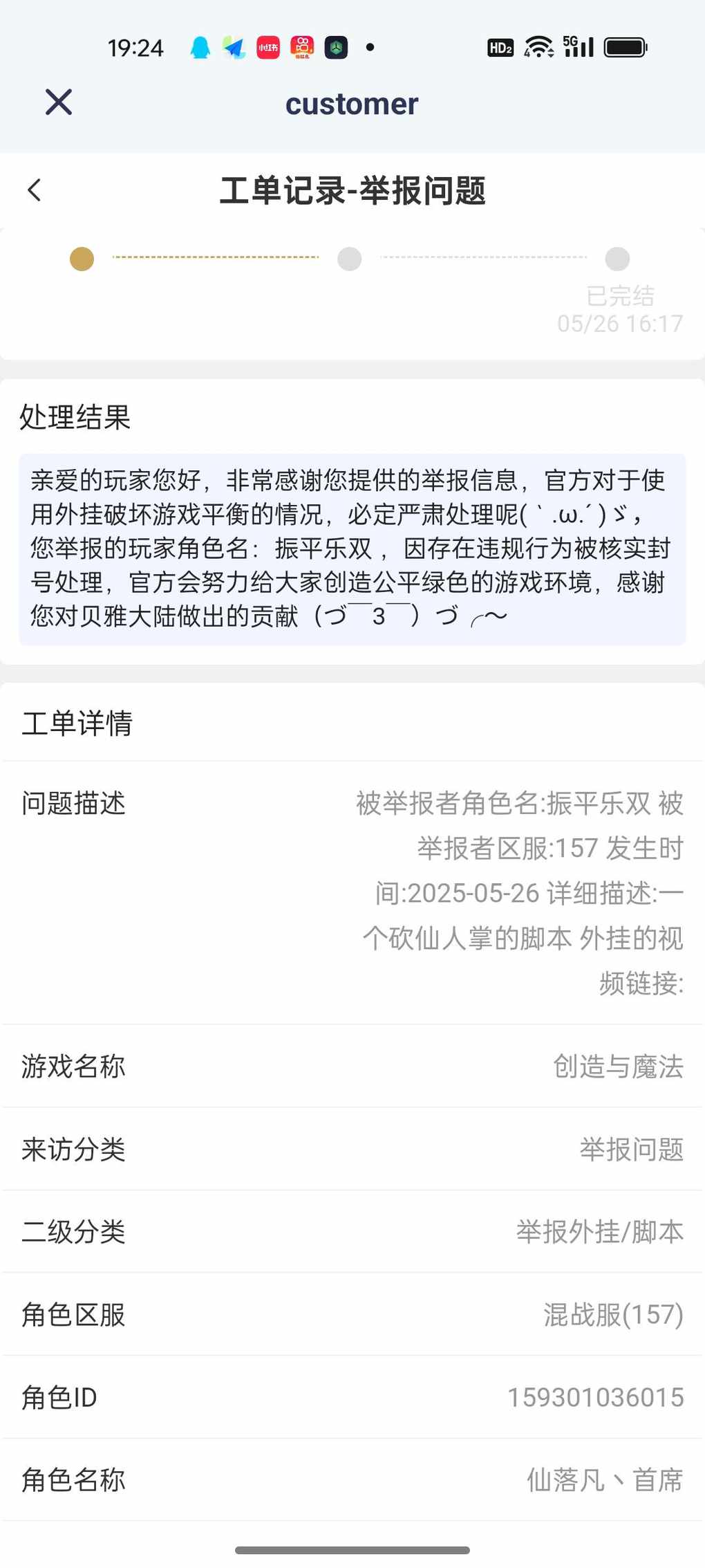Image resolution: width=705 pixels, height=1568 pixels.
Task: Close the customer webview page
Action: point(59,102)
